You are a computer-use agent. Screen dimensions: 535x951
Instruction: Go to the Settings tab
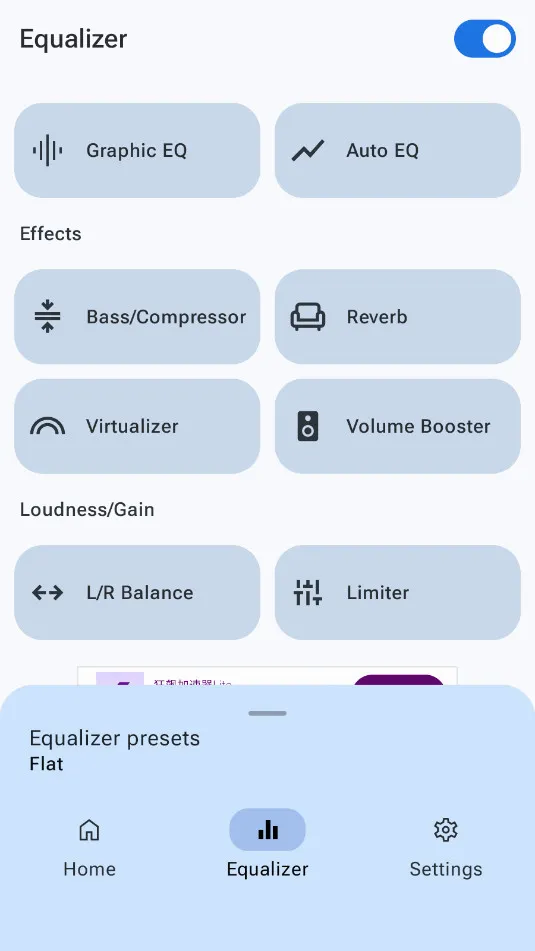[x=446, y=848]
